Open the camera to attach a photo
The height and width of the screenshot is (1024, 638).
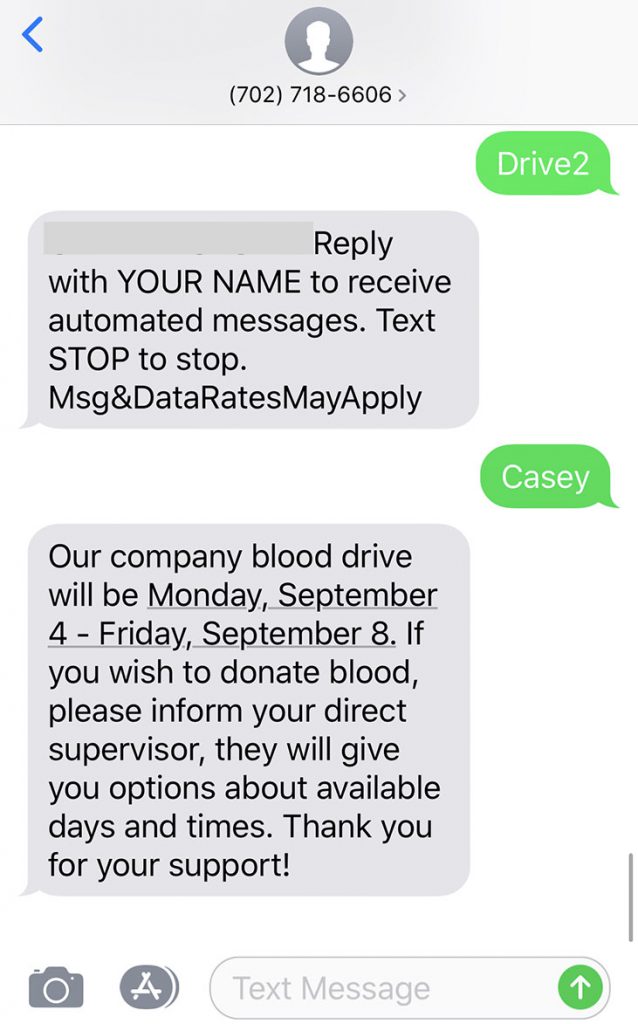[56, 987]
